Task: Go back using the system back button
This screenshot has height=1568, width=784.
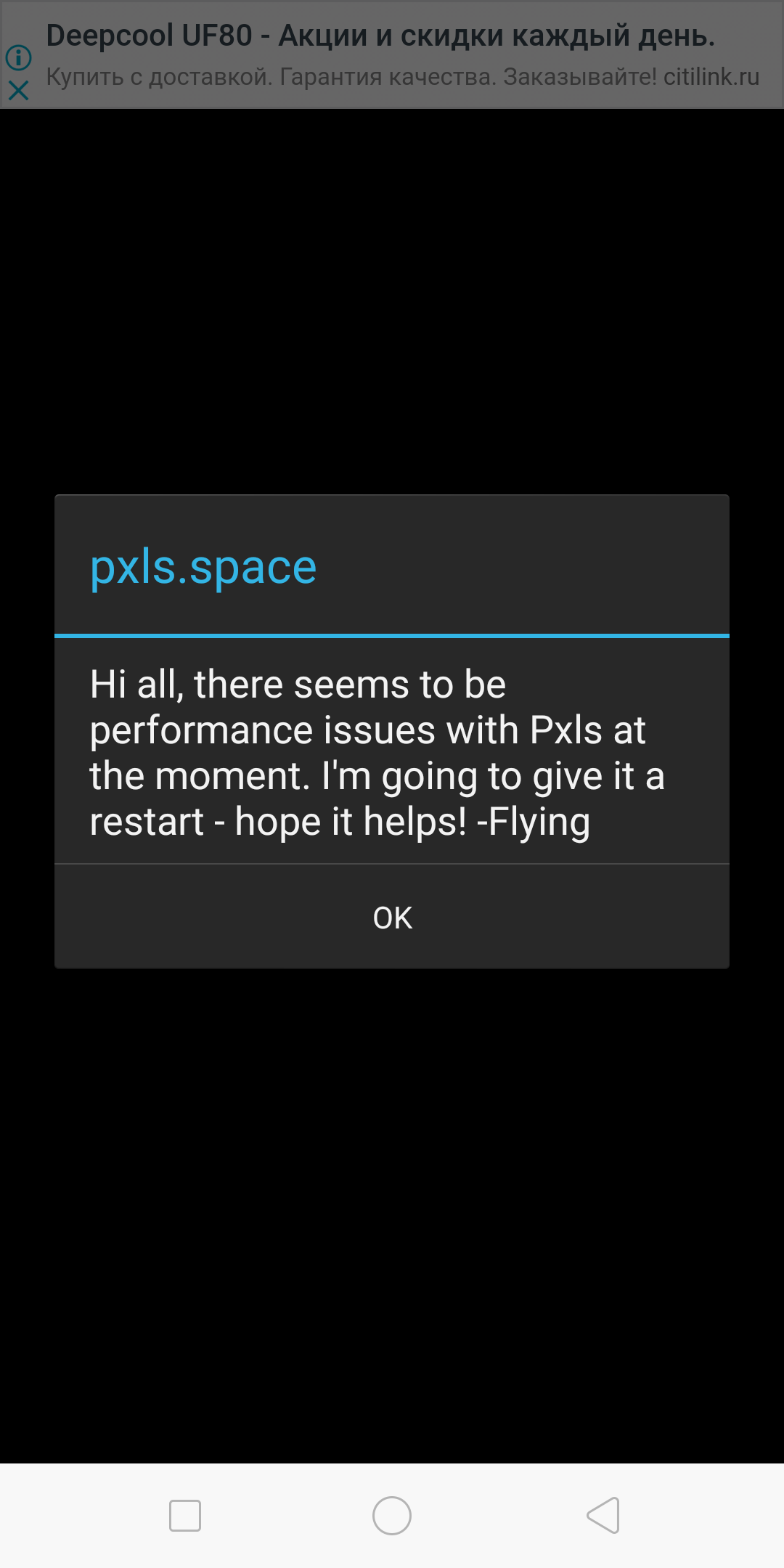Action: pyautogui.click(x=603, y=1516)
